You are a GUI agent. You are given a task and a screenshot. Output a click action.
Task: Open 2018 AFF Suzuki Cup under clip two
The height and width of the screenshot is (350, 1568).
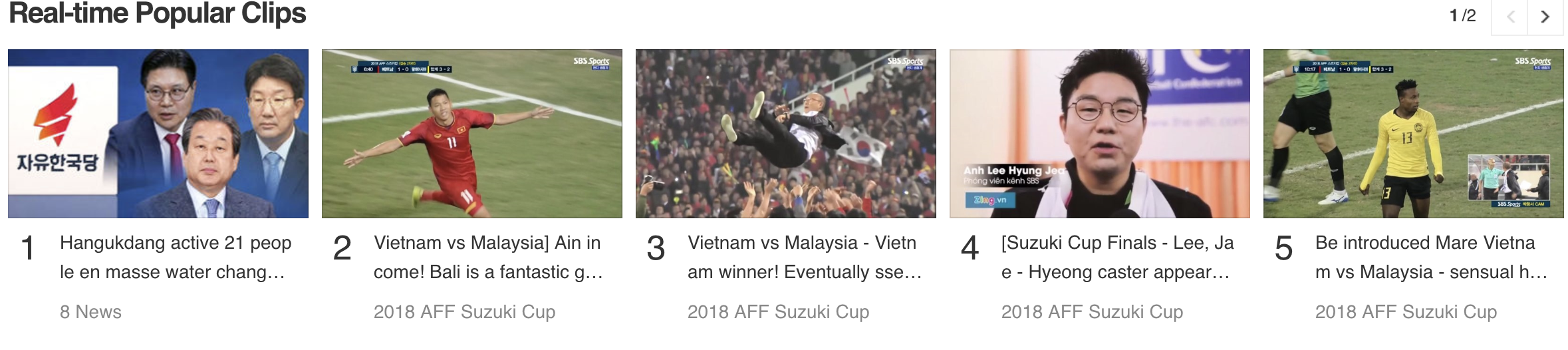coord(464,312)
